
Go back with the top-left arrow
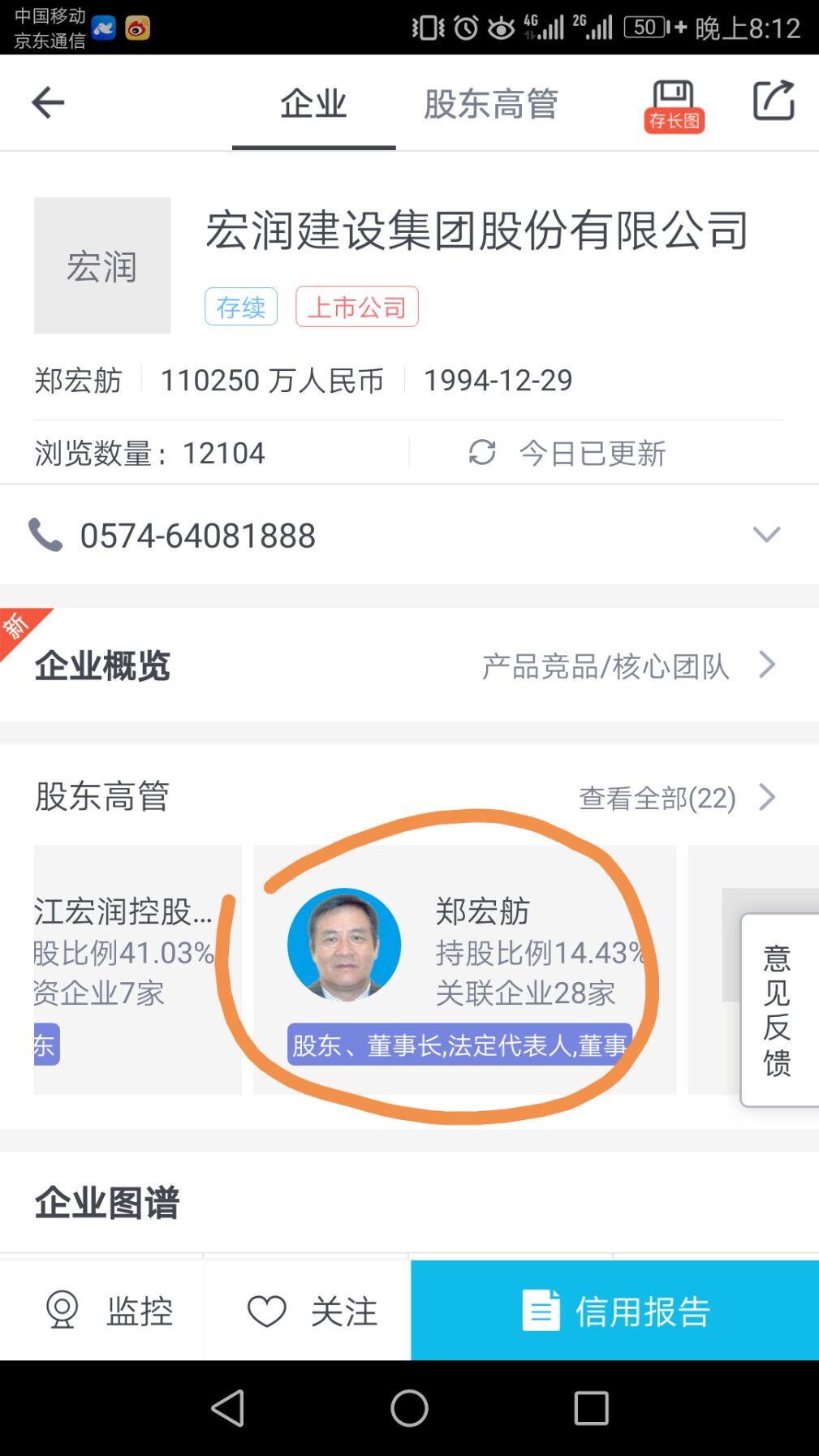click(48, 102)
